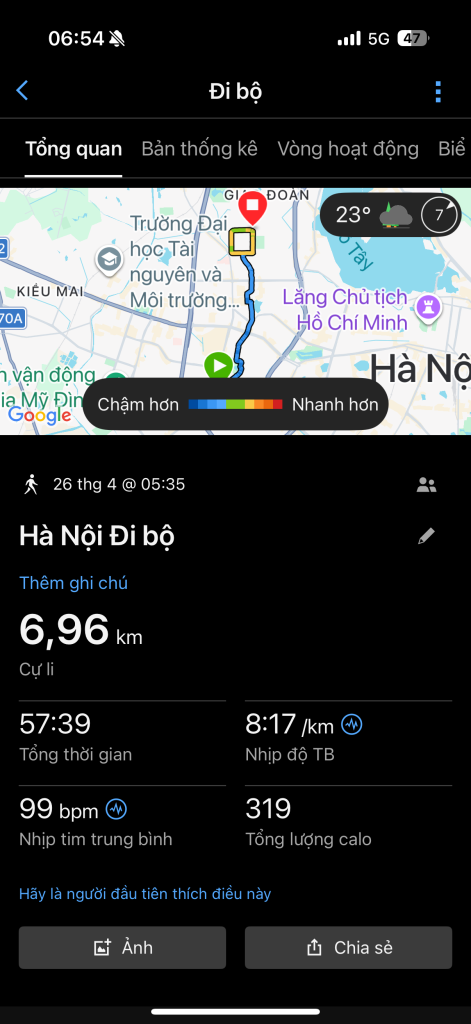Viewport: 471px width, 1024px height.
Task: Select the Tổng quan tab
Action: tap(74, 149)
